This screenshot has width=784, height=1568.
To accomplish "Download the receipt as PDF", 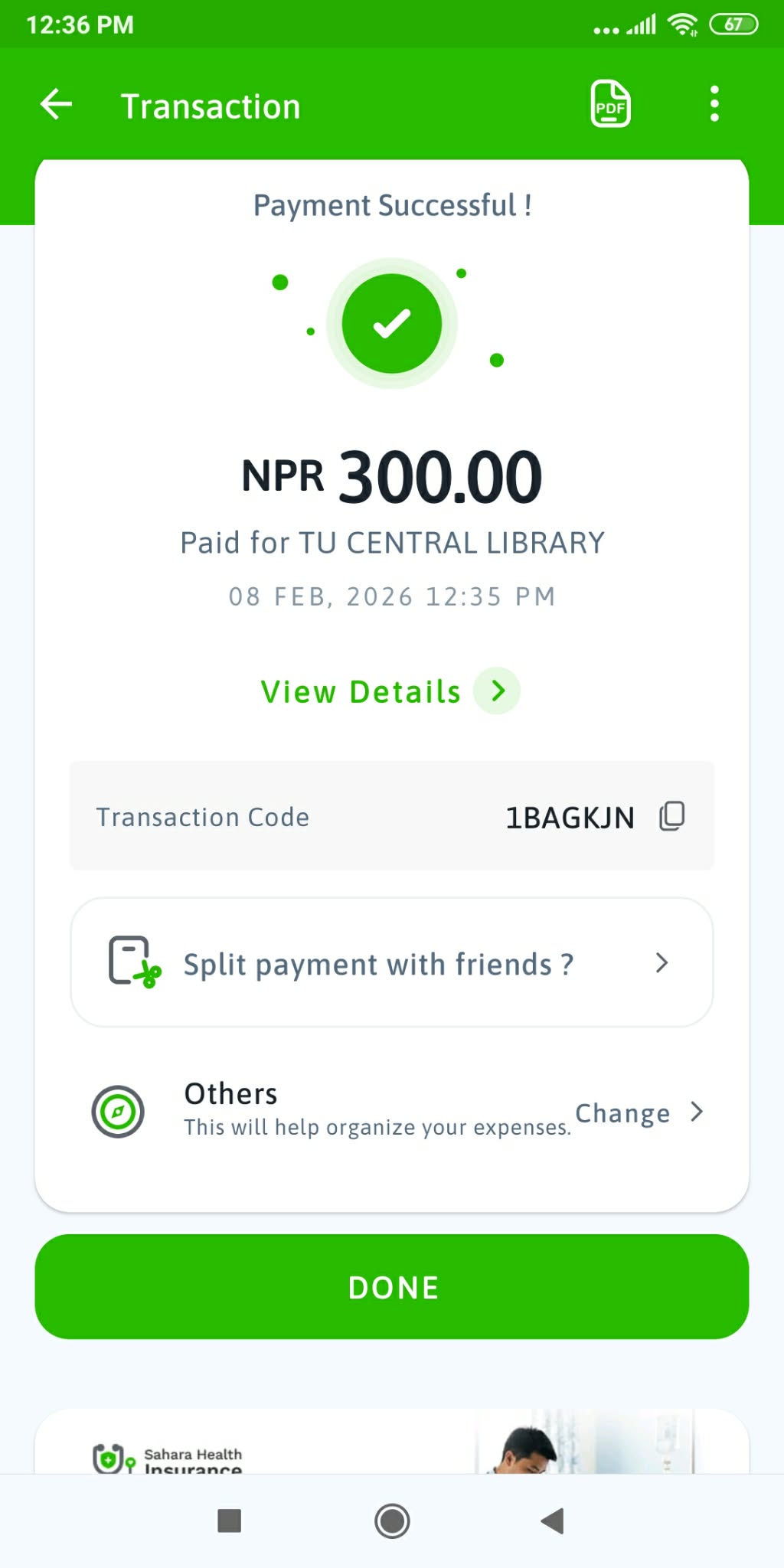I will click(610, 104).
